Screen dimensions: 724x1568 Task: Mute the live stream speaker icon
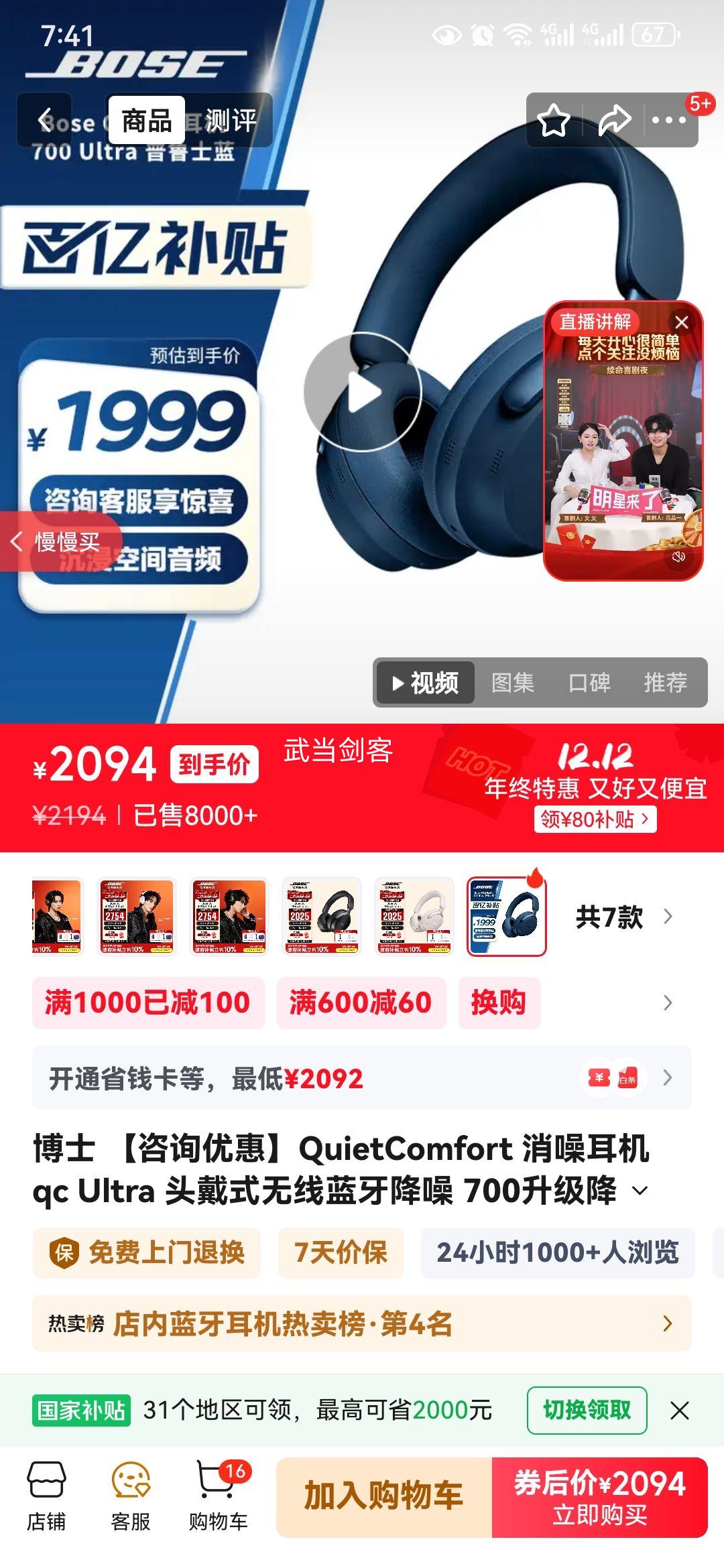click(678, 555)
